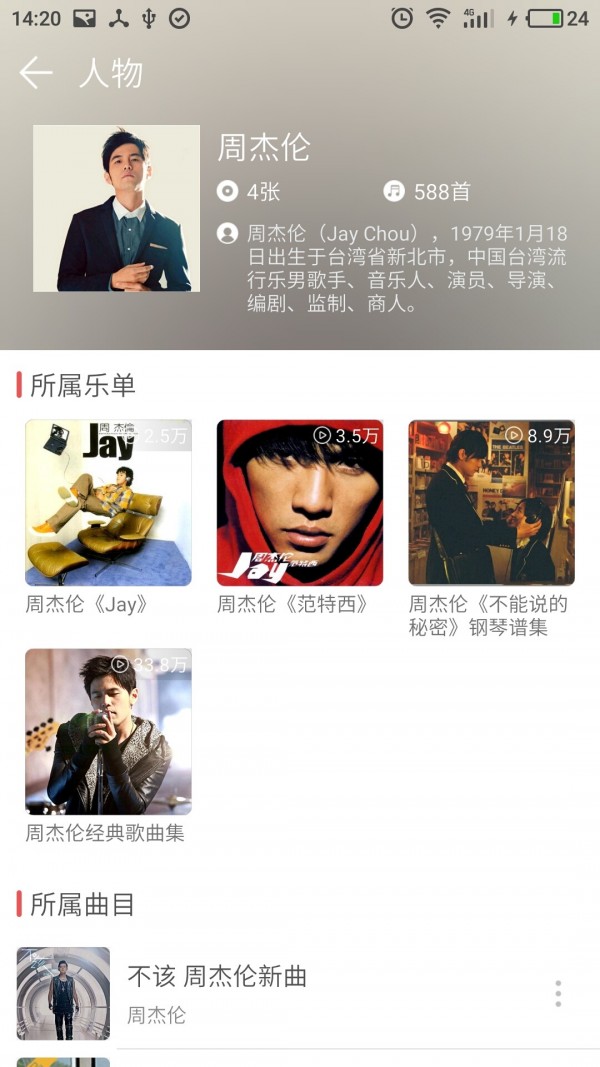Open the 周杰伦《范特西》 playlist
The image size is (600, 1067).
[x=300, y=503]
